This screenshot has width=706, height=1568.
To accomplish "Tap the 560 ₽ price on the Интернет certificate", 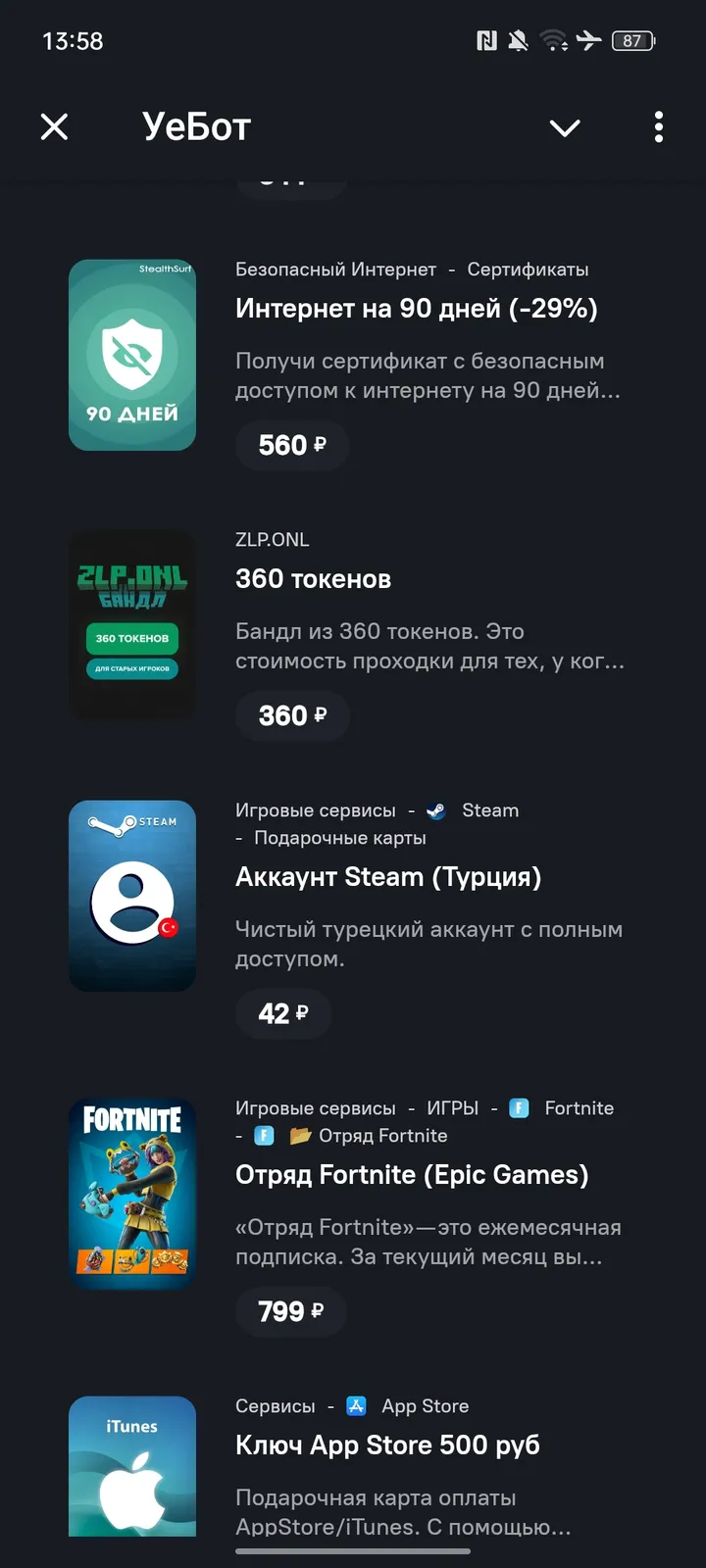I will point(291,445).
